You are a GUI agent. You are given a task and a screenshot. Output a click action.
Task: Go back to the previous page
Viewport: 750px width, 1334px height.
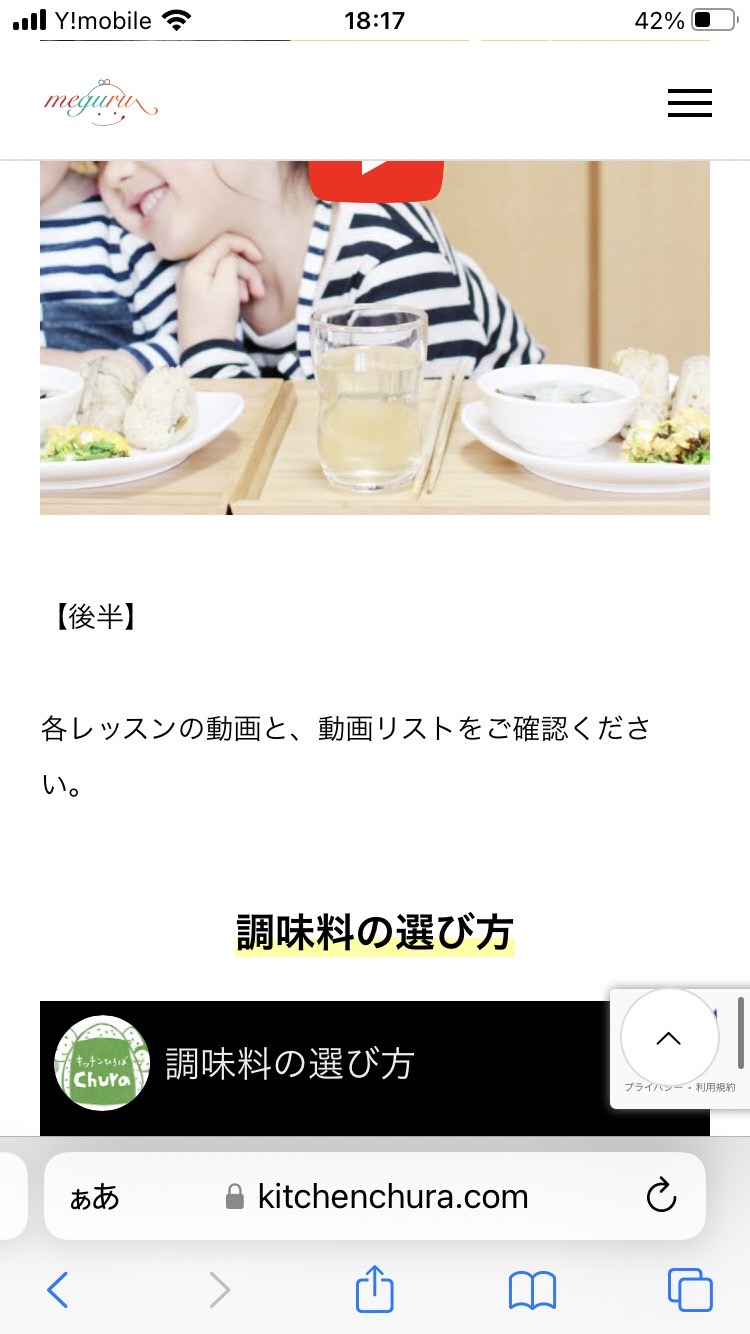coord(58,1290)
